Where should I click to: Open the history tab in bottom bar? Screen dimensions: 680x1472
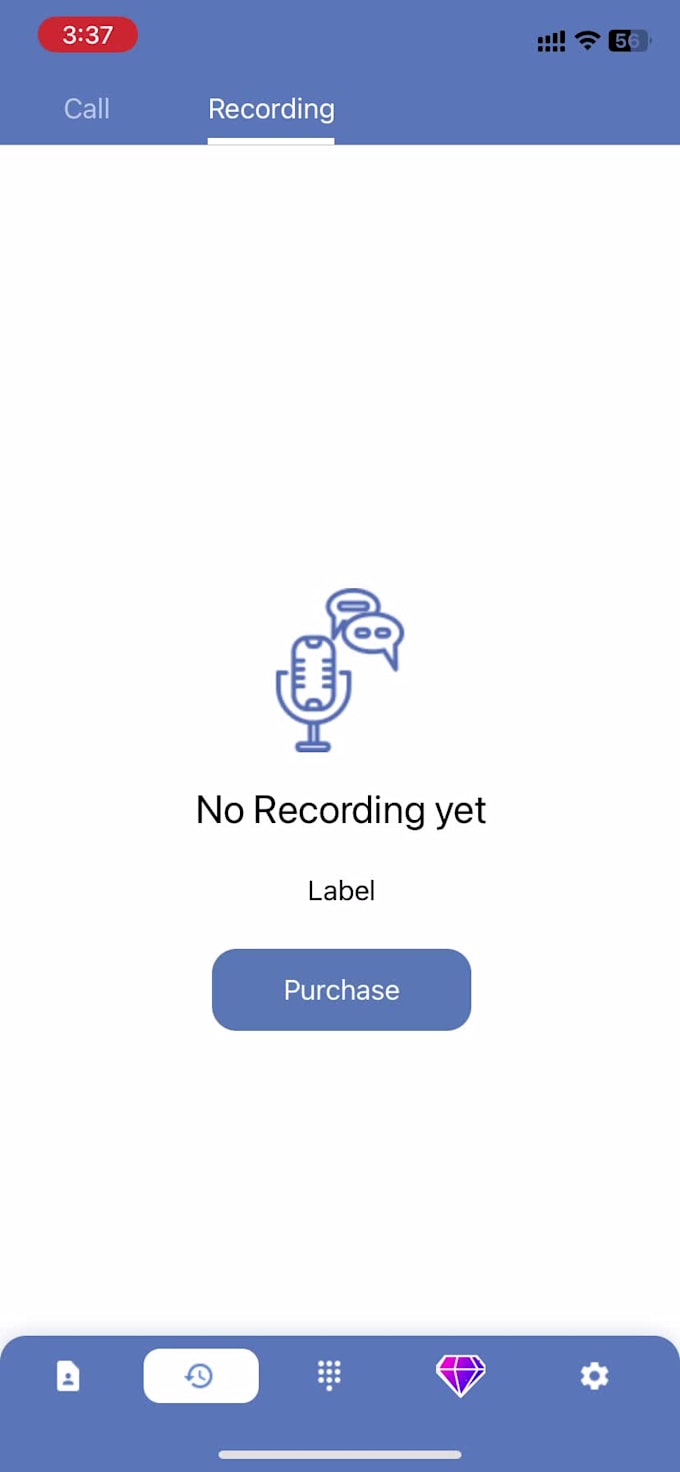click(201, 1376)
